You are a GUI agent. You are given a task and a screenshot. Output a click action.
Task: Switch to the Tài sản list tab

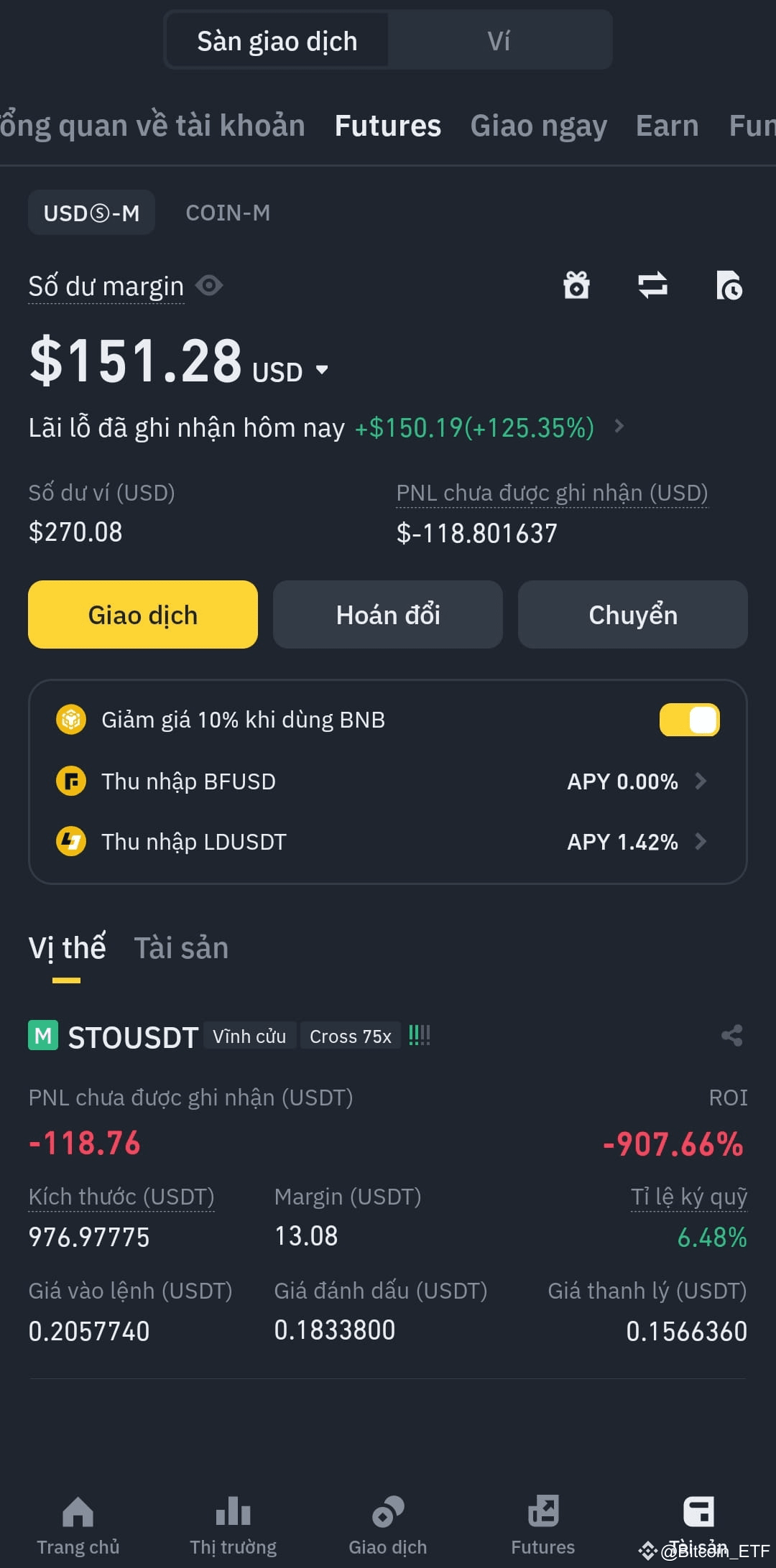coord(181,948)
